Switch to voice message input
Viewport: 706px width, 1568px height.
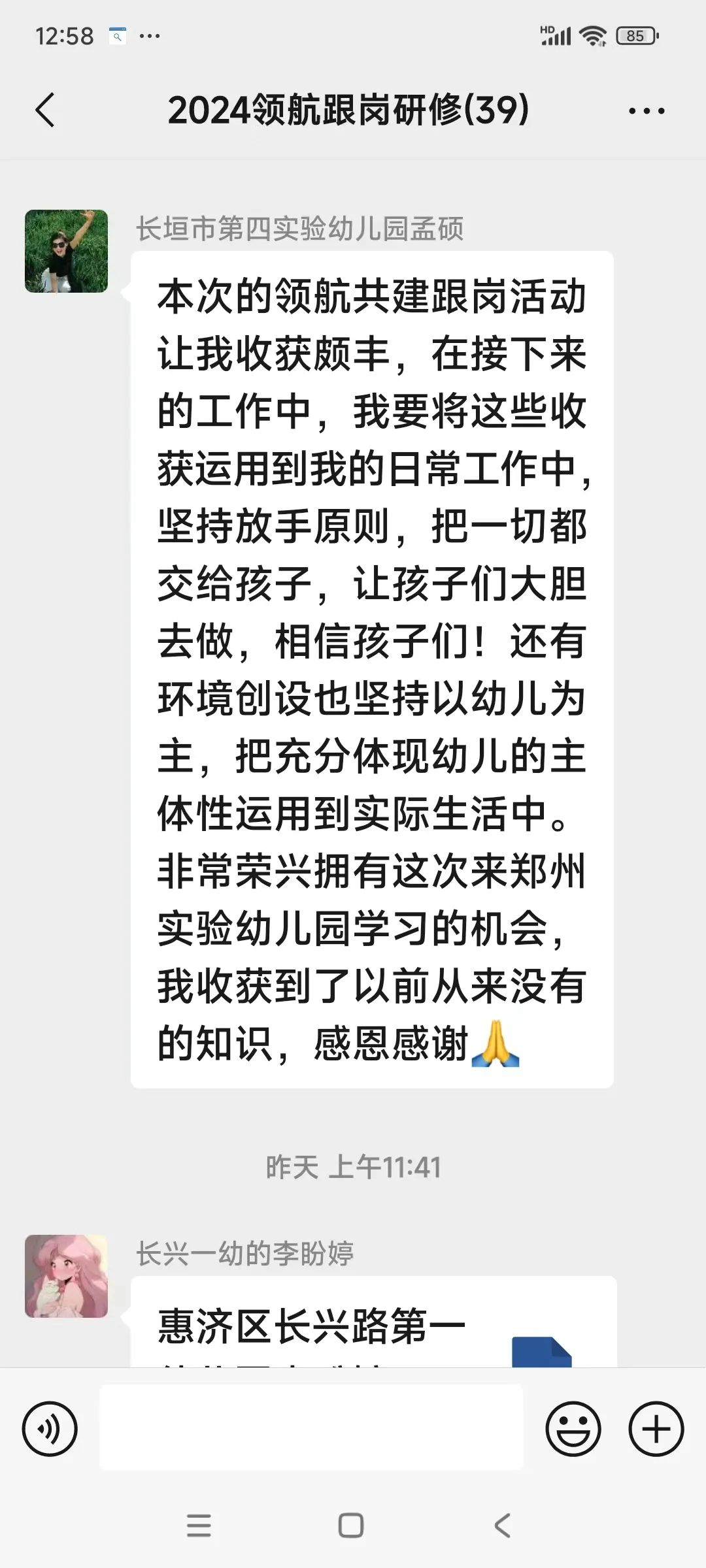pos(50,1429)
